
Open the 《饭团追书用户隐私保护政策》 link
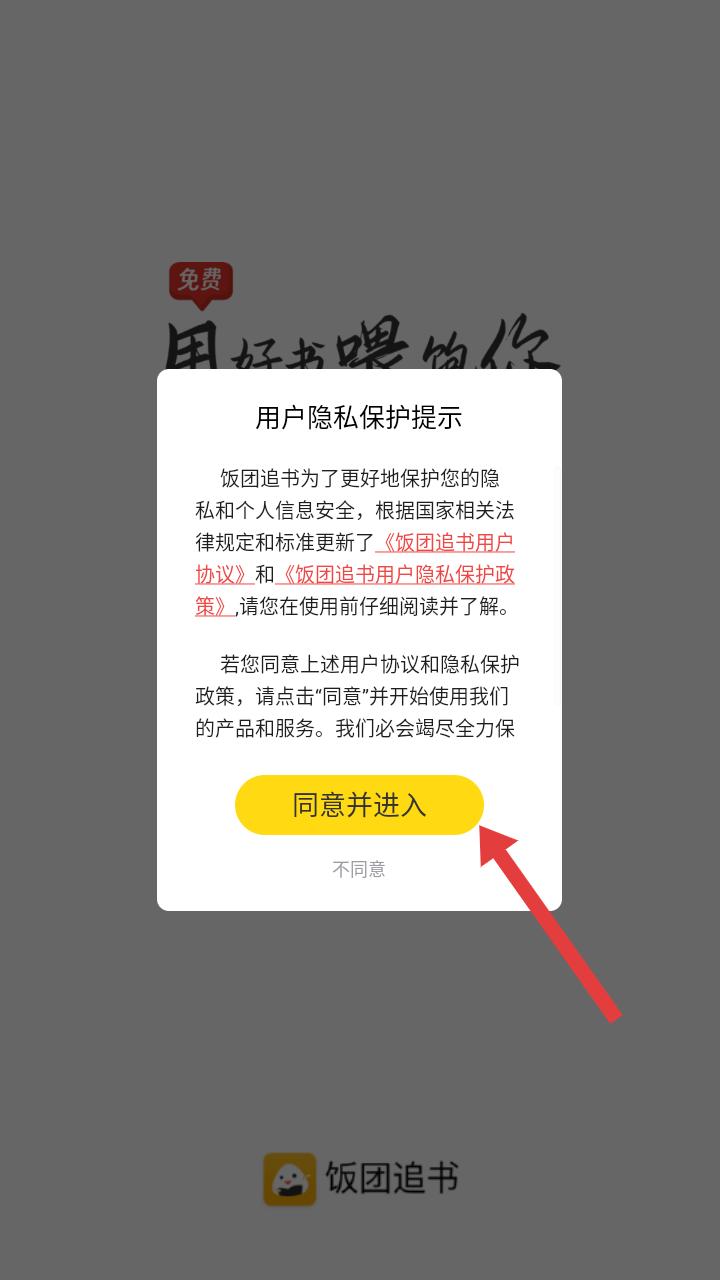[395, 575]
